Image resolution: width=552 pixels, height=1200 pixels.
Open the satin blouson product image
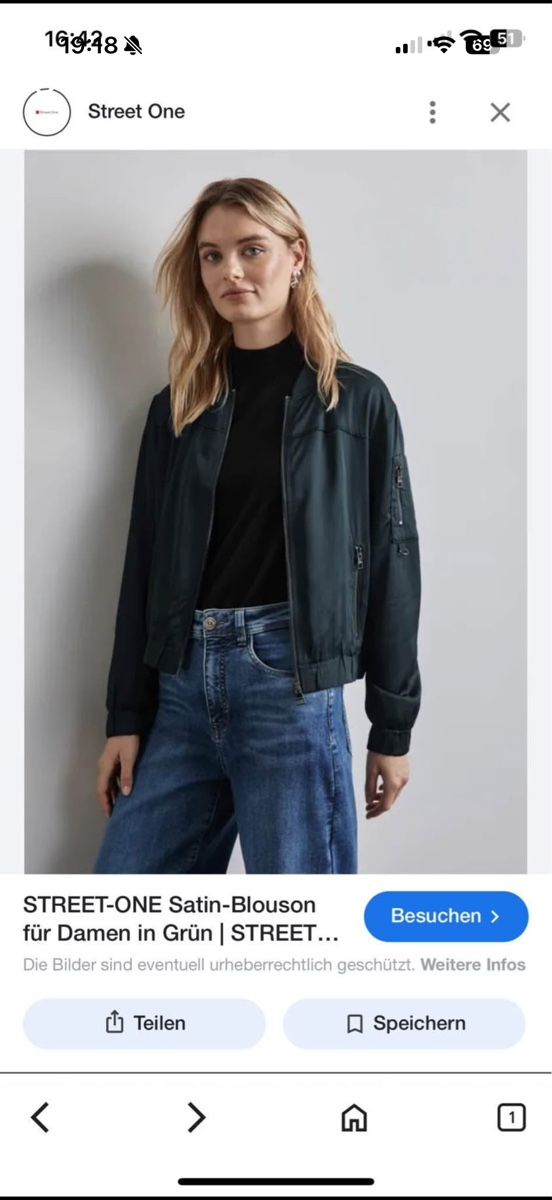click(x=276, y=512)
